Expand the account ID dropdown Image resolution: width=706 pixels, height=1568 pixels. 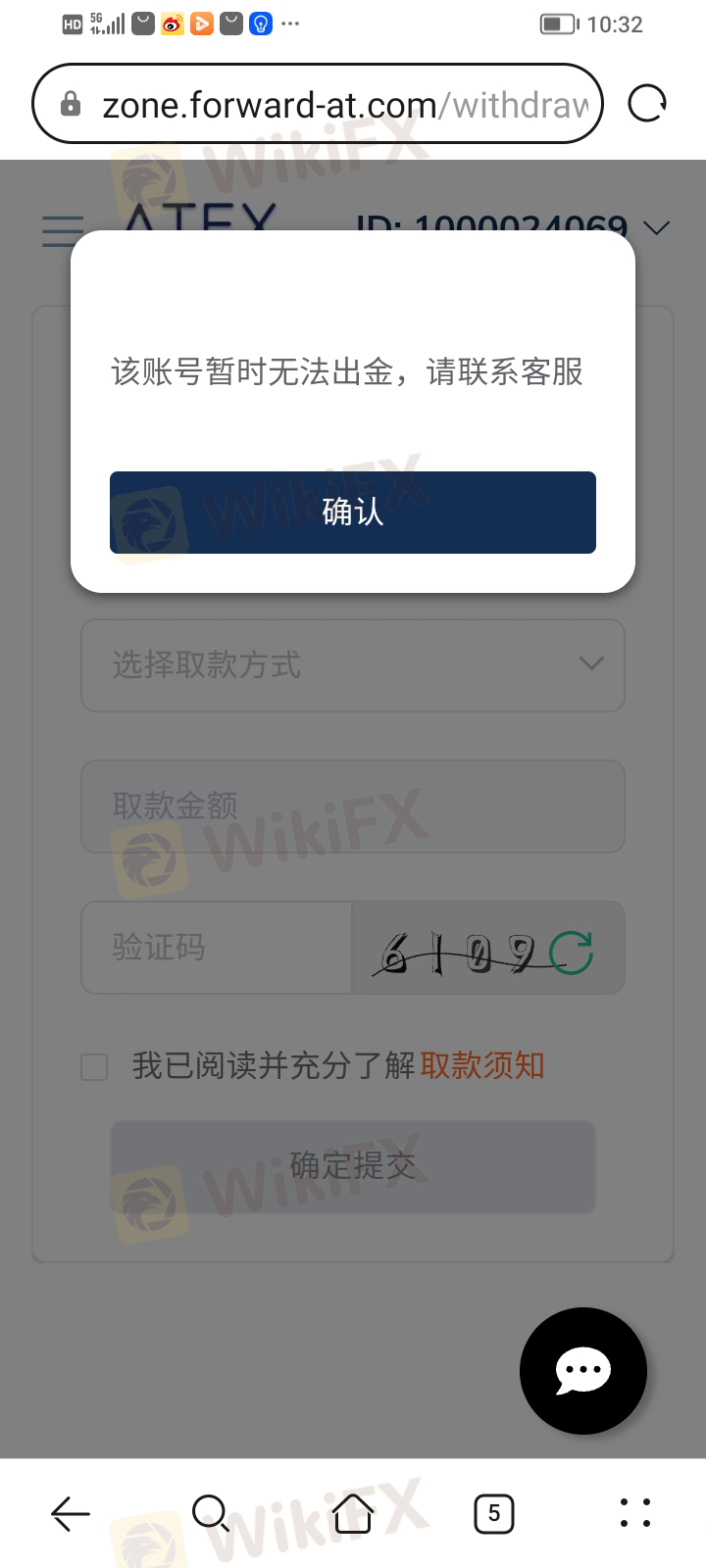tap(655, 227)
